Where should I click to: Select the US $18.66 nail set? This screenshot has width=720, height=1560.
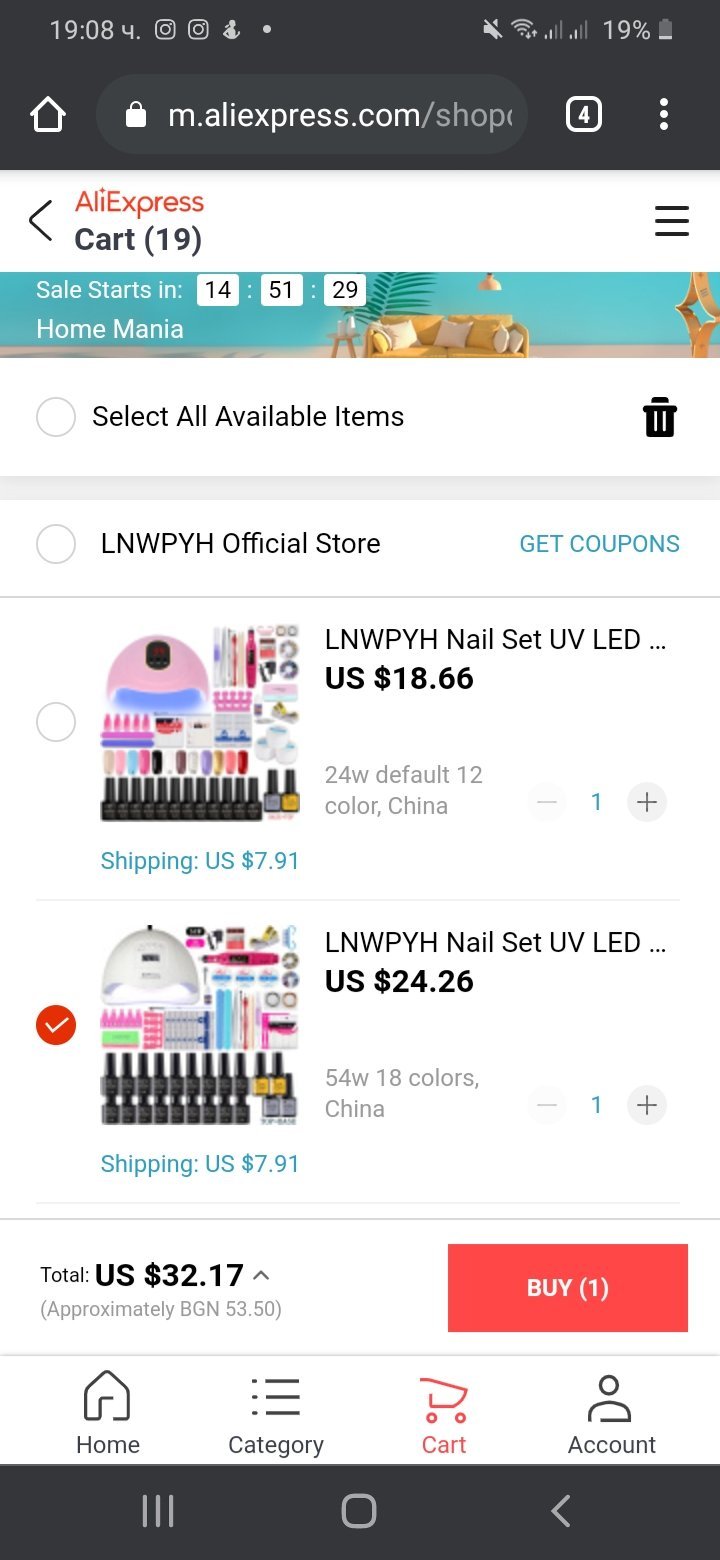click(56, 722)
